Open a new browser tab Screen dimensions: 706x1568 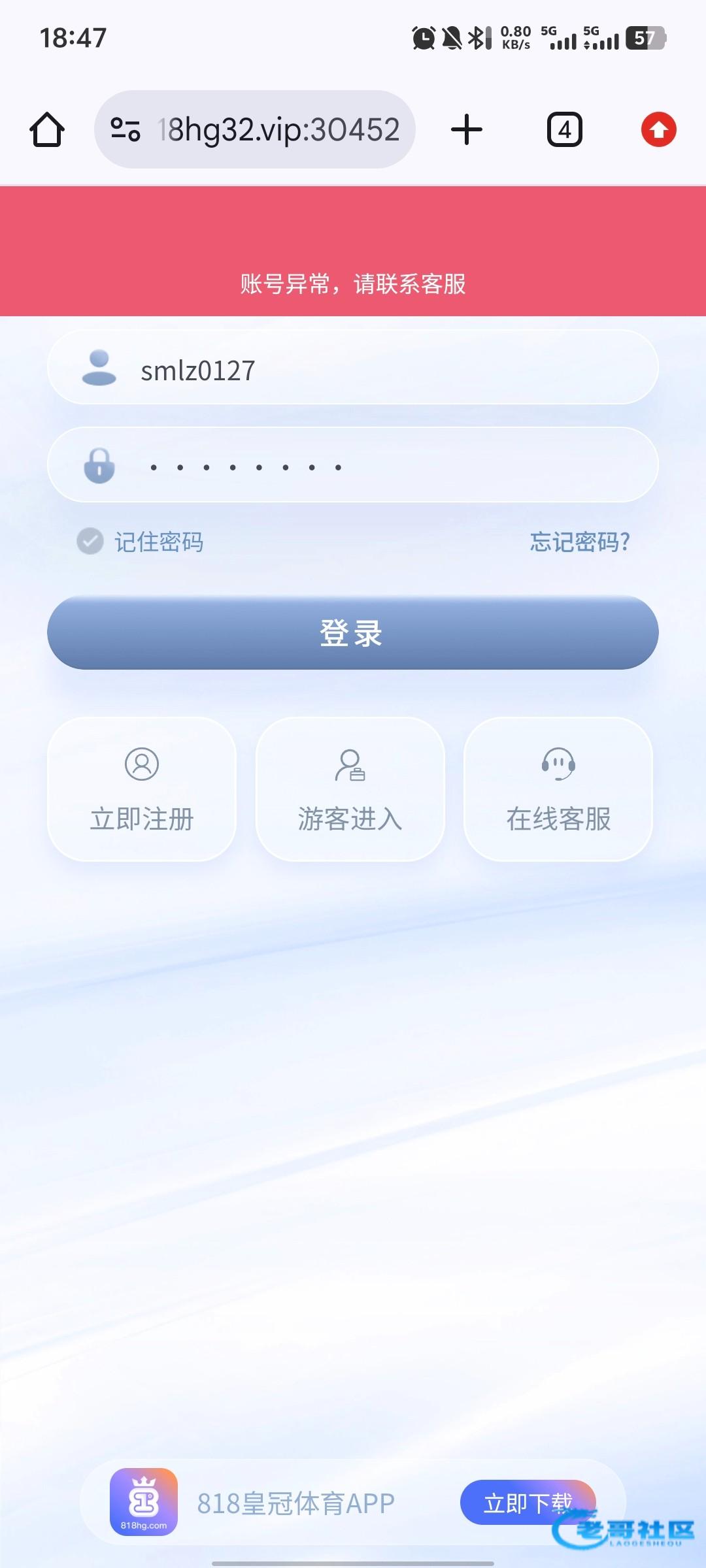pyautogui.click(x=467, y=129)
